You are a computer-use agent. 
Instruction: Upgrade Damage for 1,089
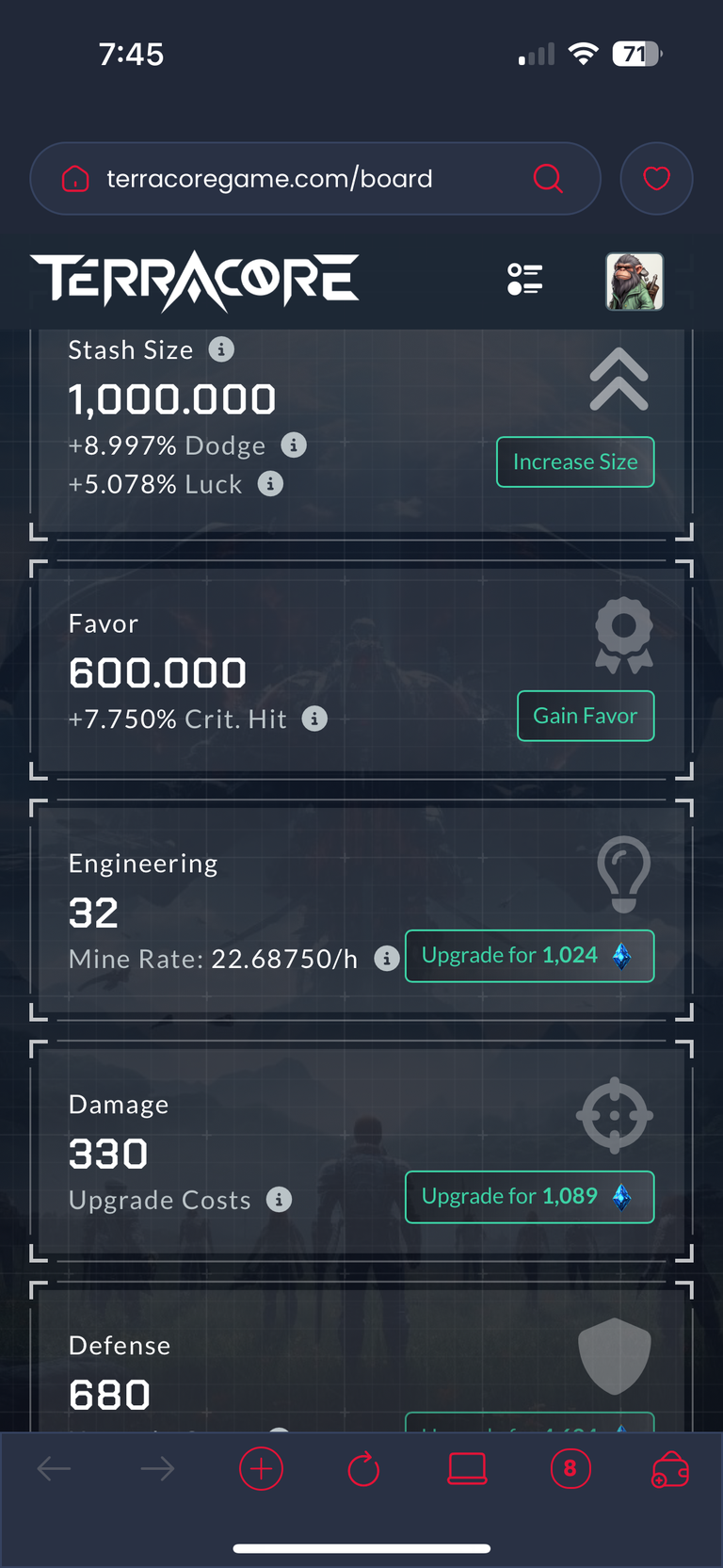[529, 1197]
